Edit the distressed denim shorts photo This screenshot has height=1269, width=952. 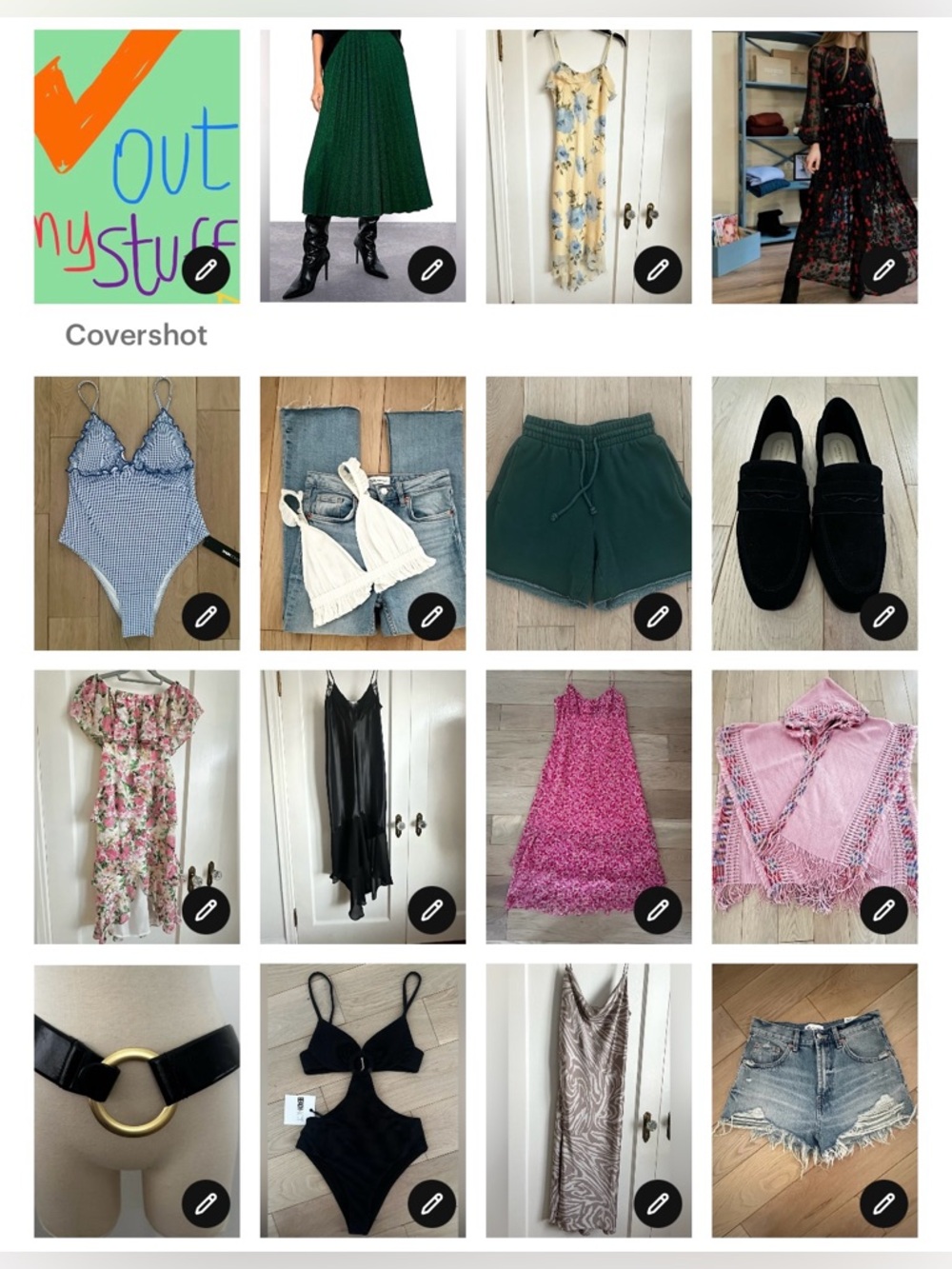[x=883, y=1203]
